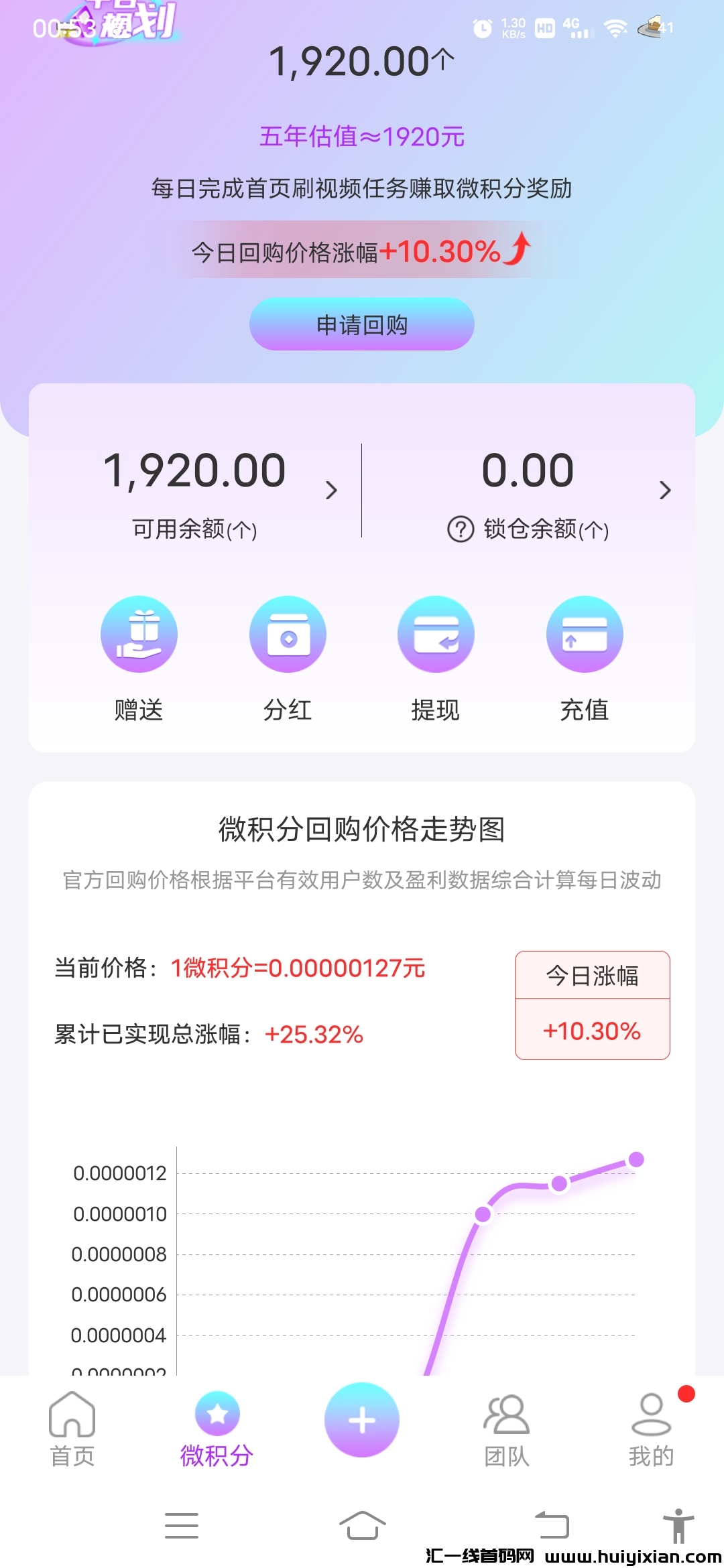Tap the Wi-Fi status bar icon
Screen dimensions: 724x1568
pos(616,28)
